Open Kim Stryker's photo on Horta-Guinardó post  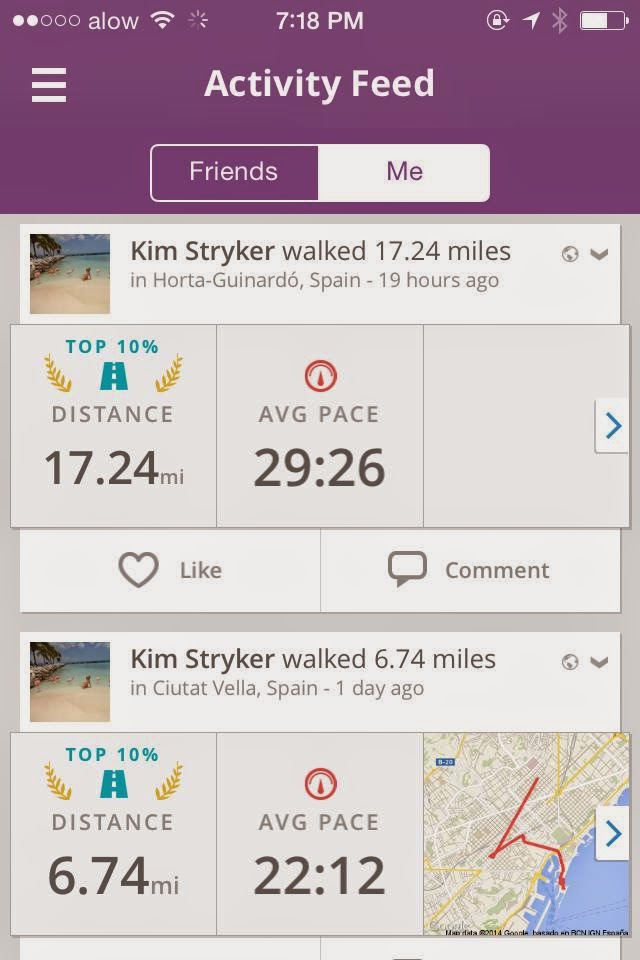pos(70,274)
